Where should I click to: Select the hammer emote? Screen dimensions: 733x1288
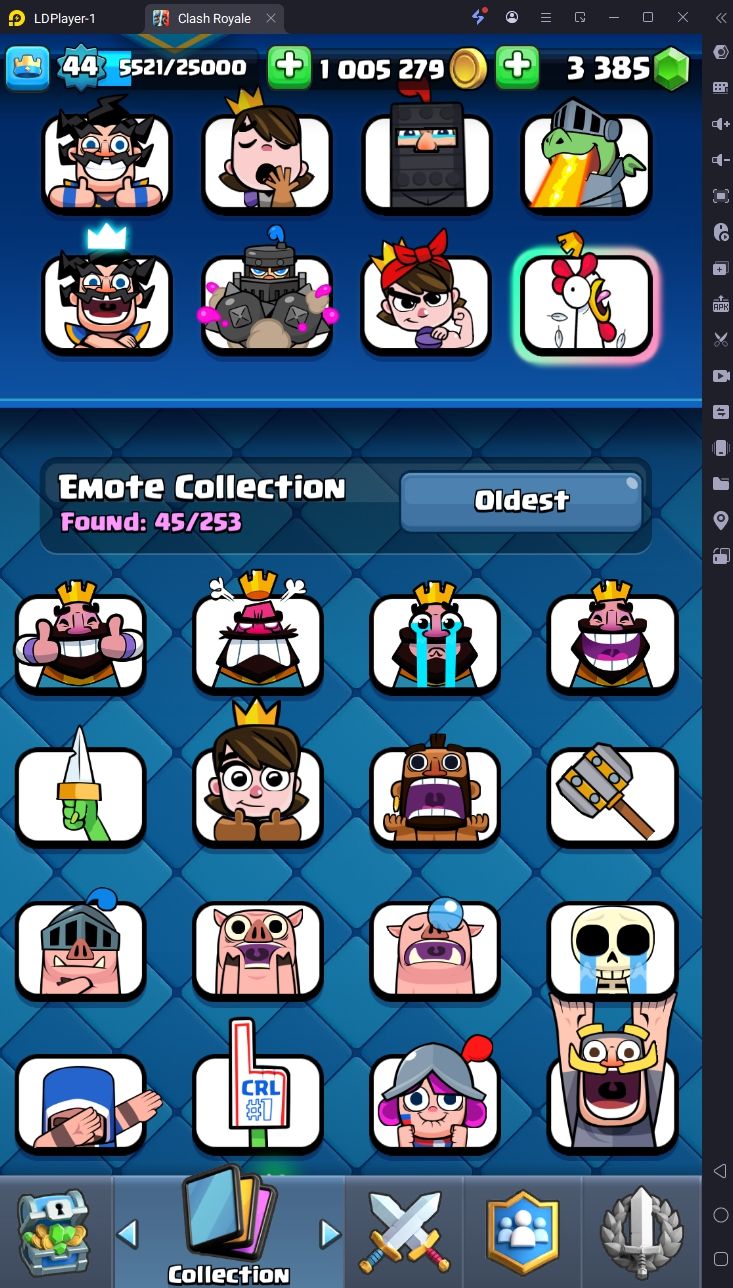click(612, 795)
